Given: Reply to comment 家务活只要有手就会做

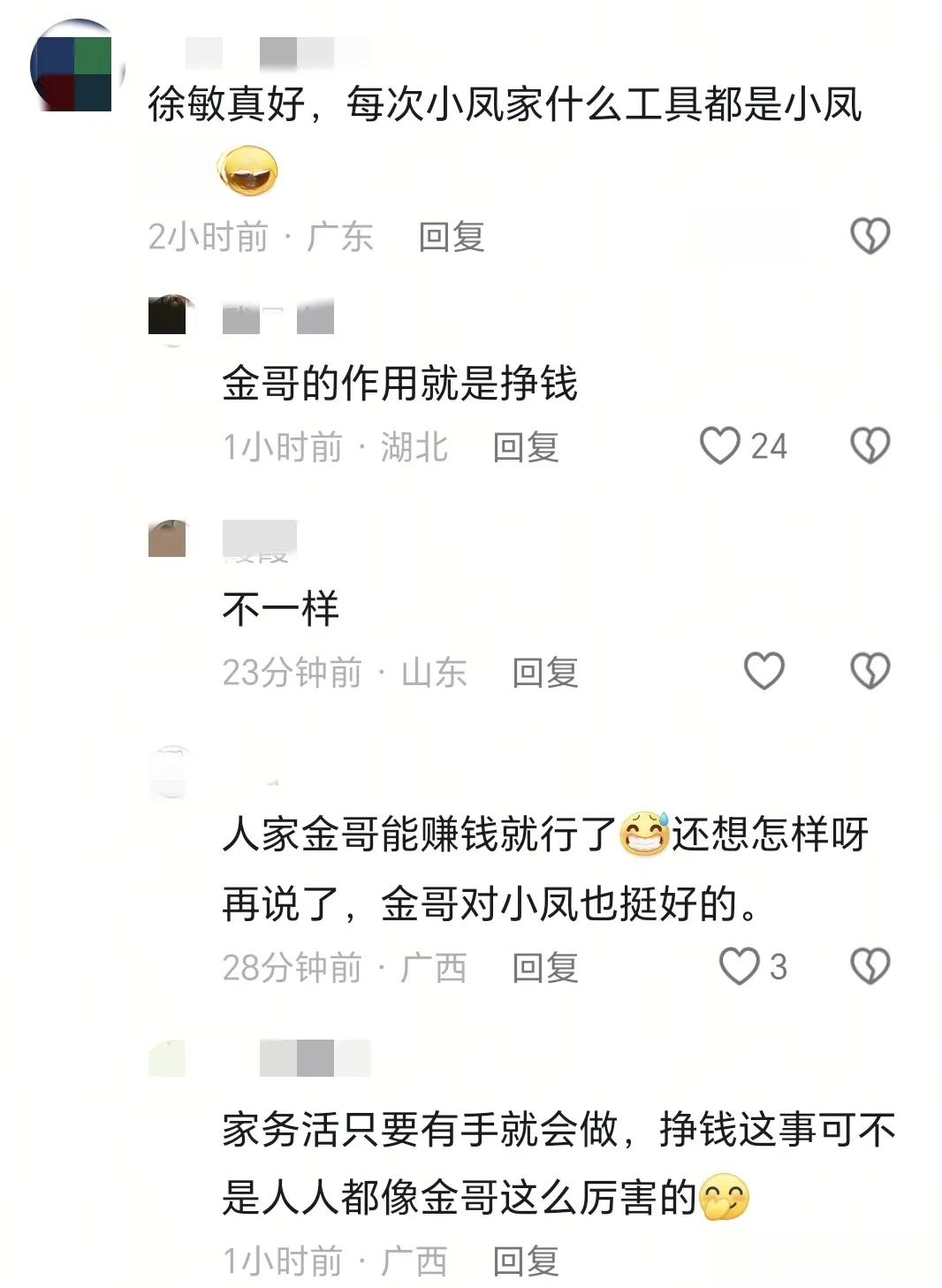Looking at the screenshot, I should (x=526, y=1261).
